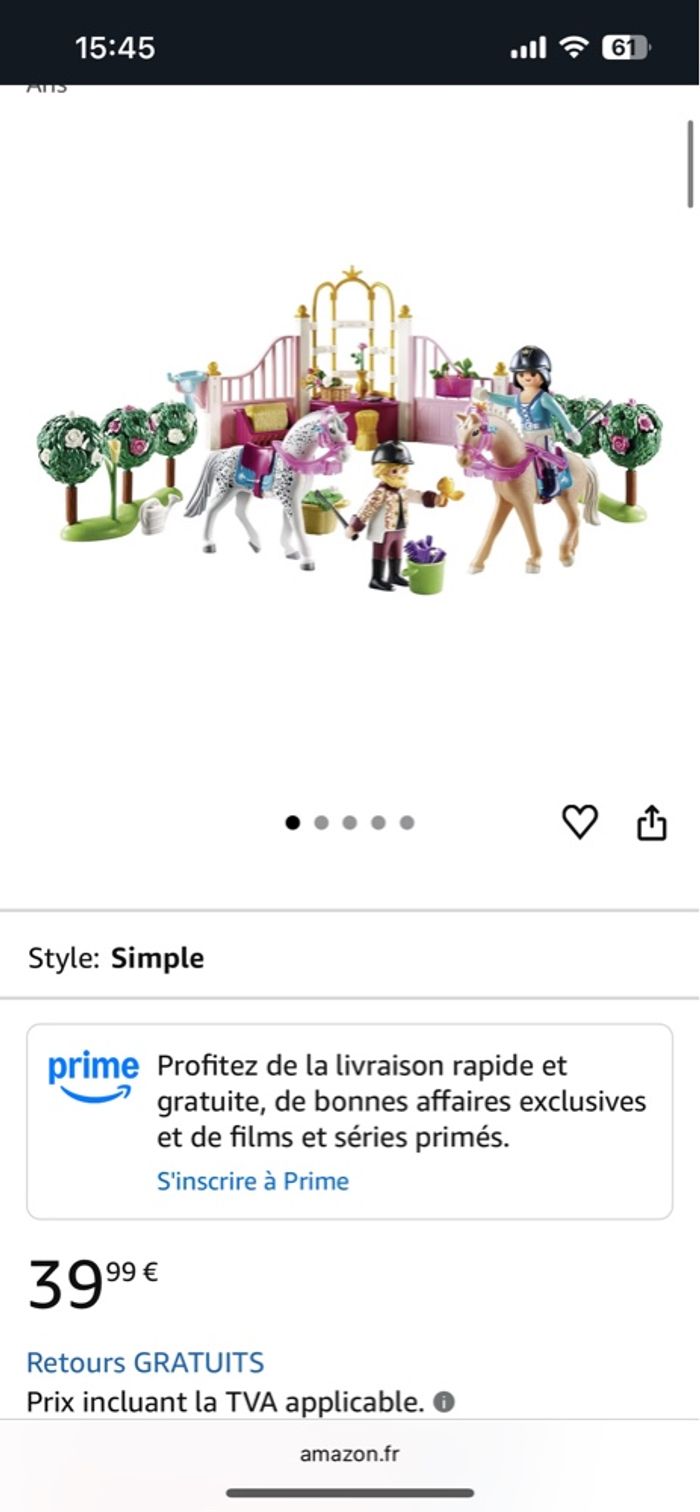Image resolution: width=700 pixels, height=1512 pixels.
Task: Jump to the second image dot
Action: (321, 823)
